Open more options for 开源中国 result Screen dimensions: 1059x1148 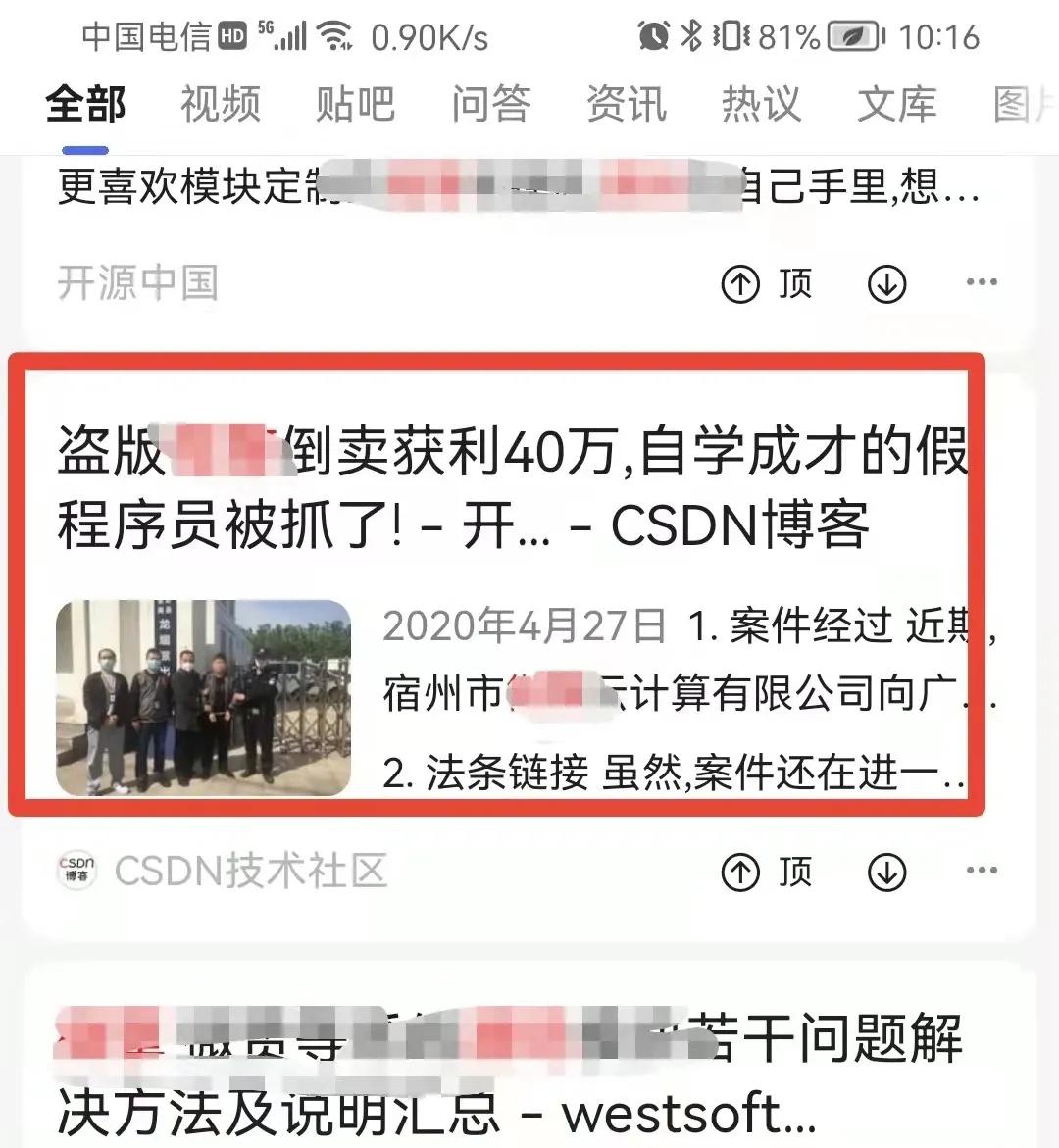(981, 283)
